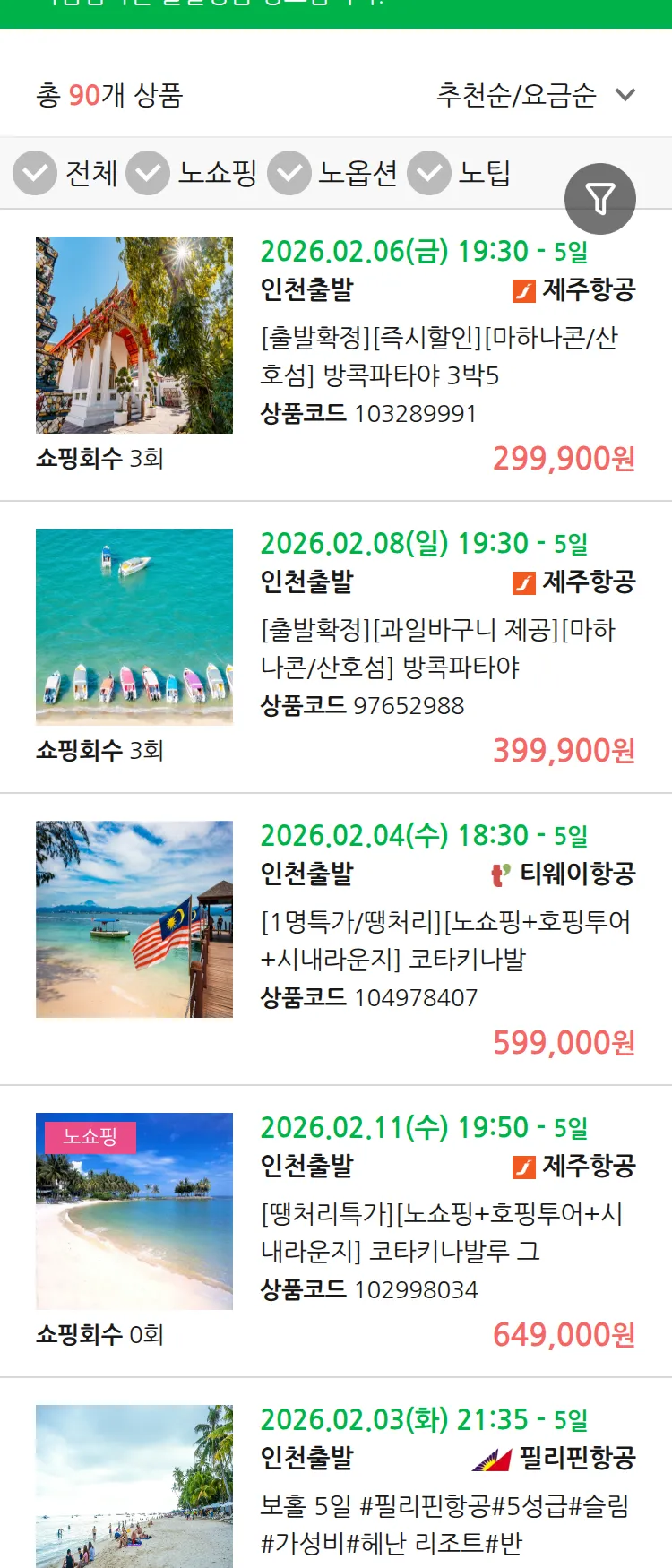Click the 399,900원 price link
The width and height of the screenshot is (672, 1568).
click(564, 749)
